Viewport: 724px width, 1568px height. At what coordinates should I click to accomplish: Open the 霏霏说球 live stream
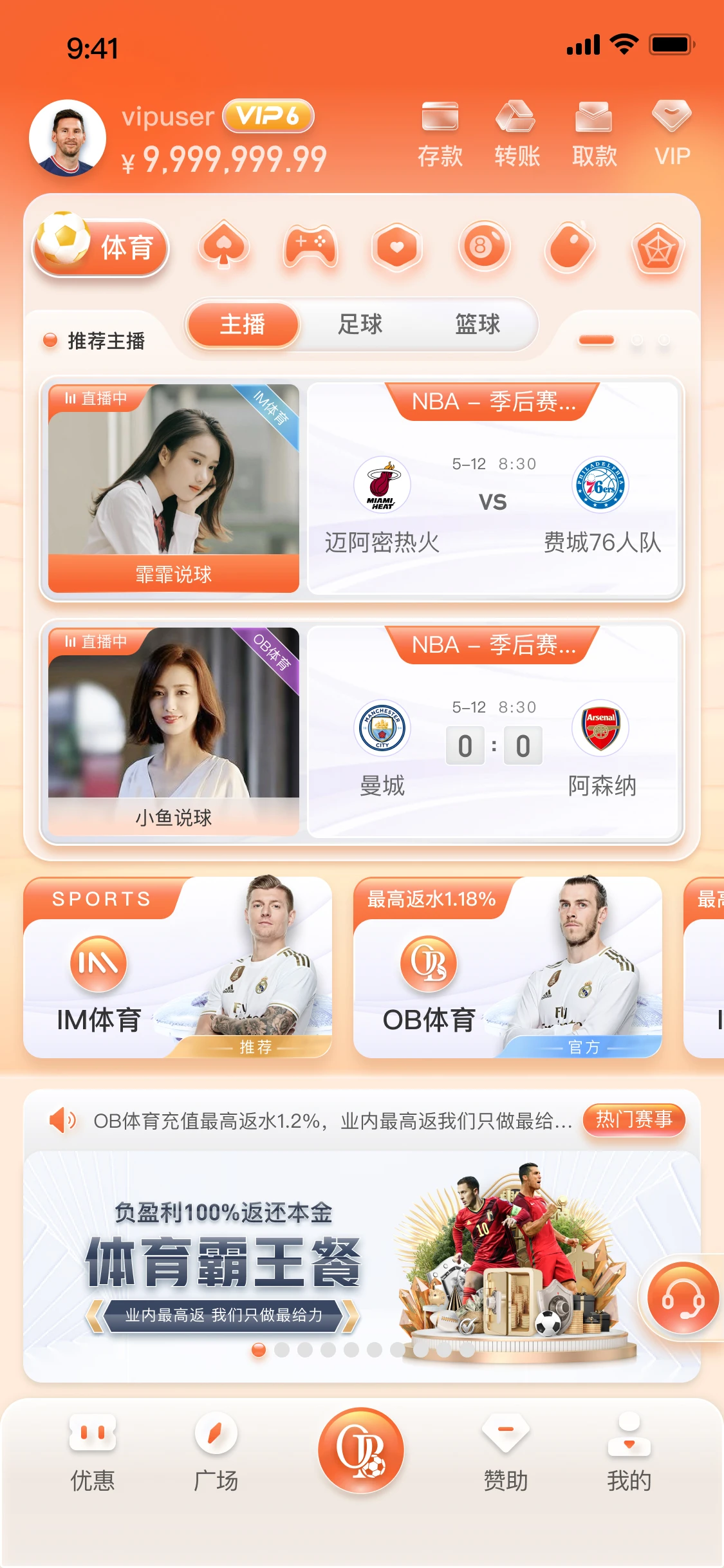coord(174,488)
